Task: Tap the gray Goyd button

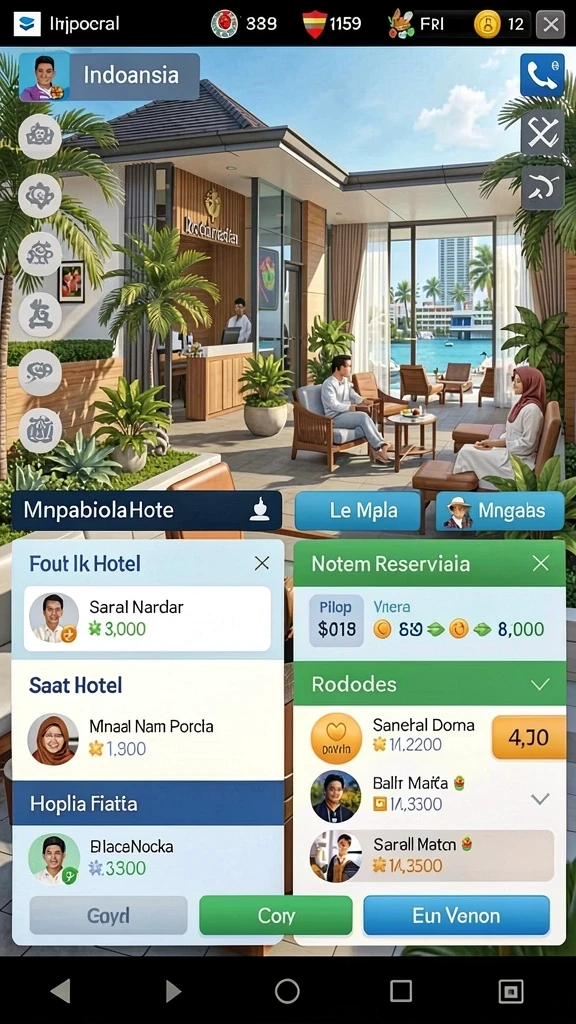Action: click(108, 916)
